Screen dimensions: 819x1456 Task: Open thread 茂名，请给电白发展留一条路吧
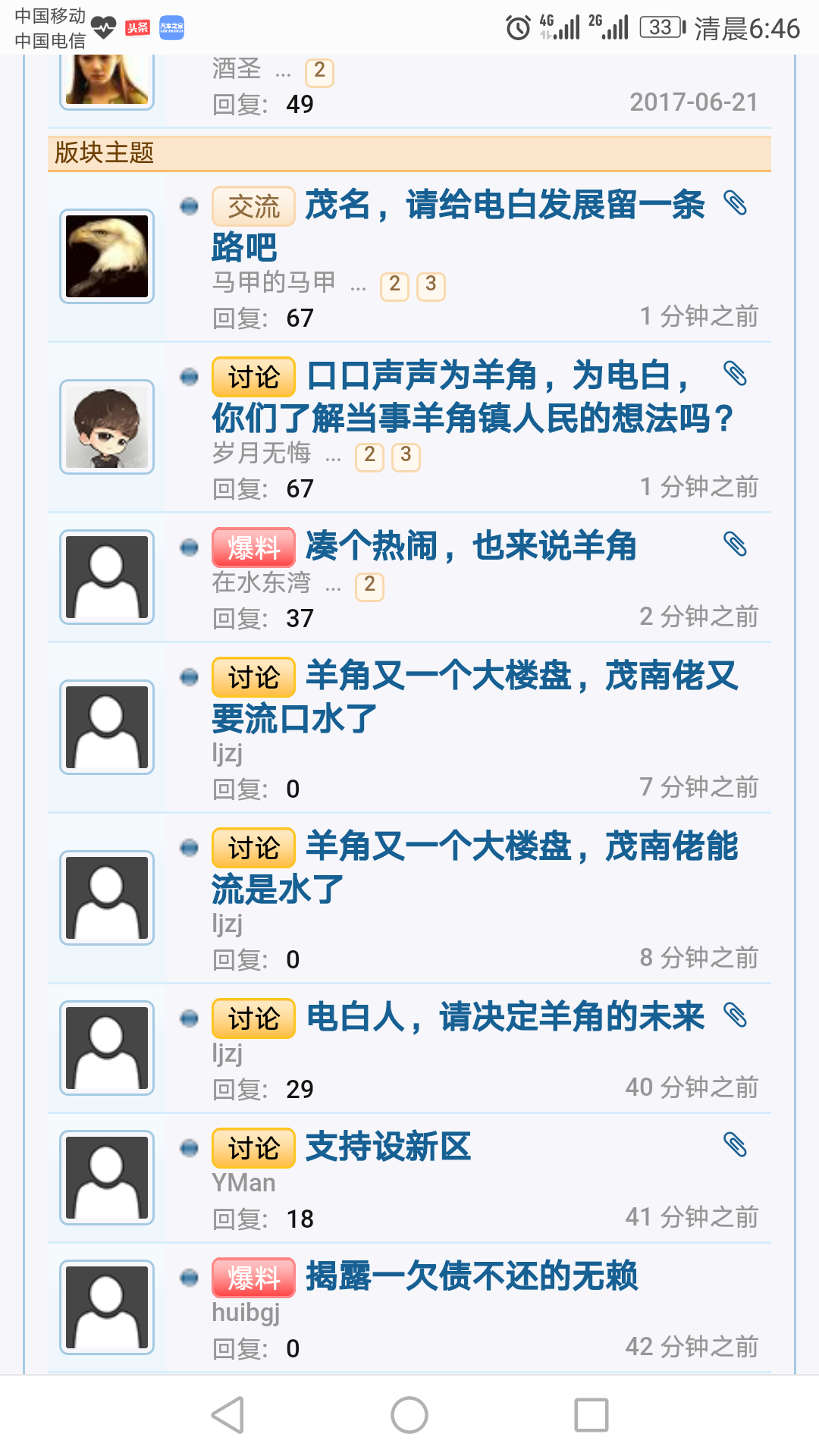(504, 206)
